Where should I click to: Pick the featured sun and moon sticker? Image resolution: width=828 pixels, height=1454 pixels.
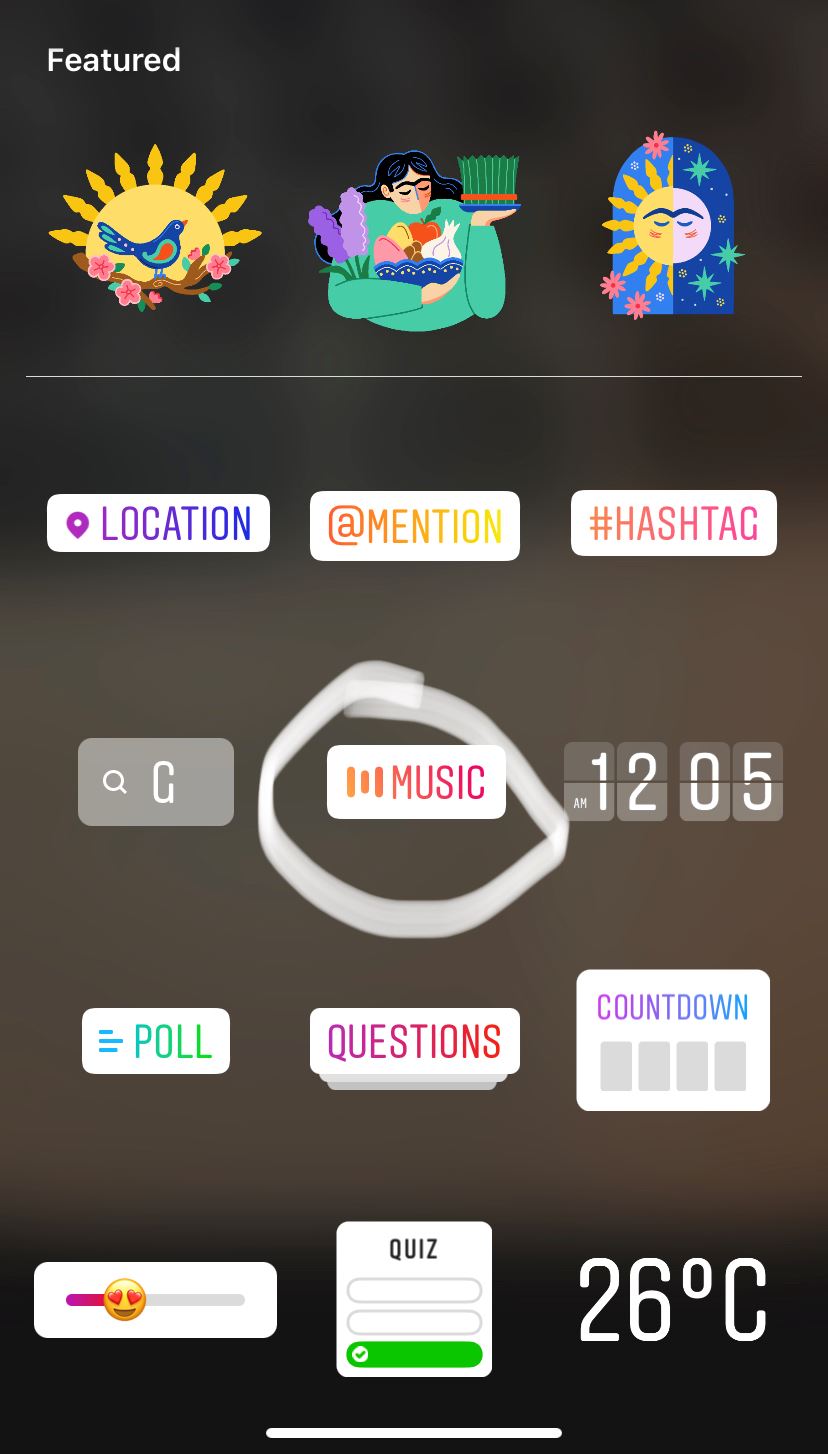click(672, 226)
